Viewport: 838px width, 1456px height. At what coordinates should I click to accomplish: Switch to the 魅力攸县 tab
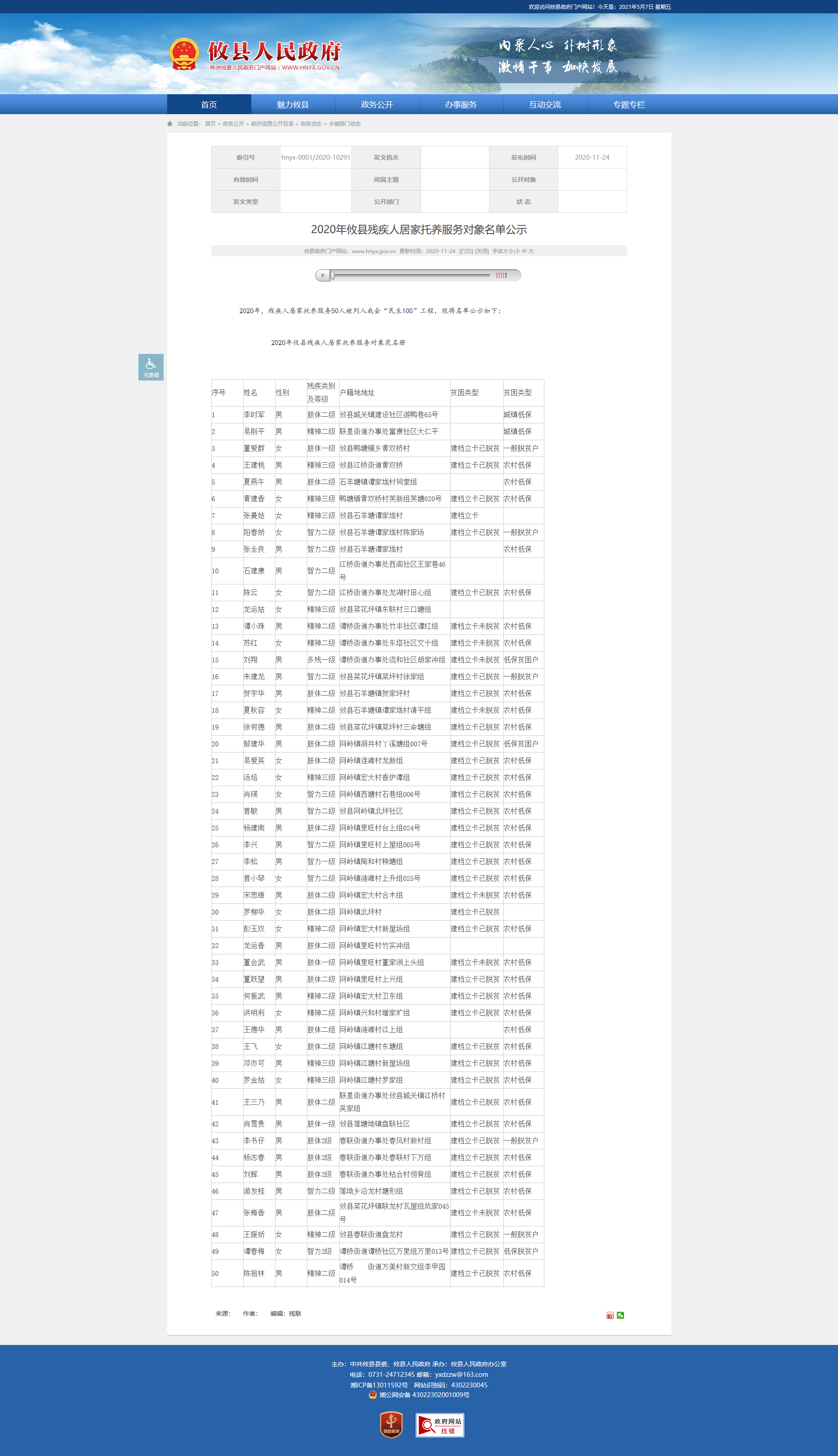point(293,104)
